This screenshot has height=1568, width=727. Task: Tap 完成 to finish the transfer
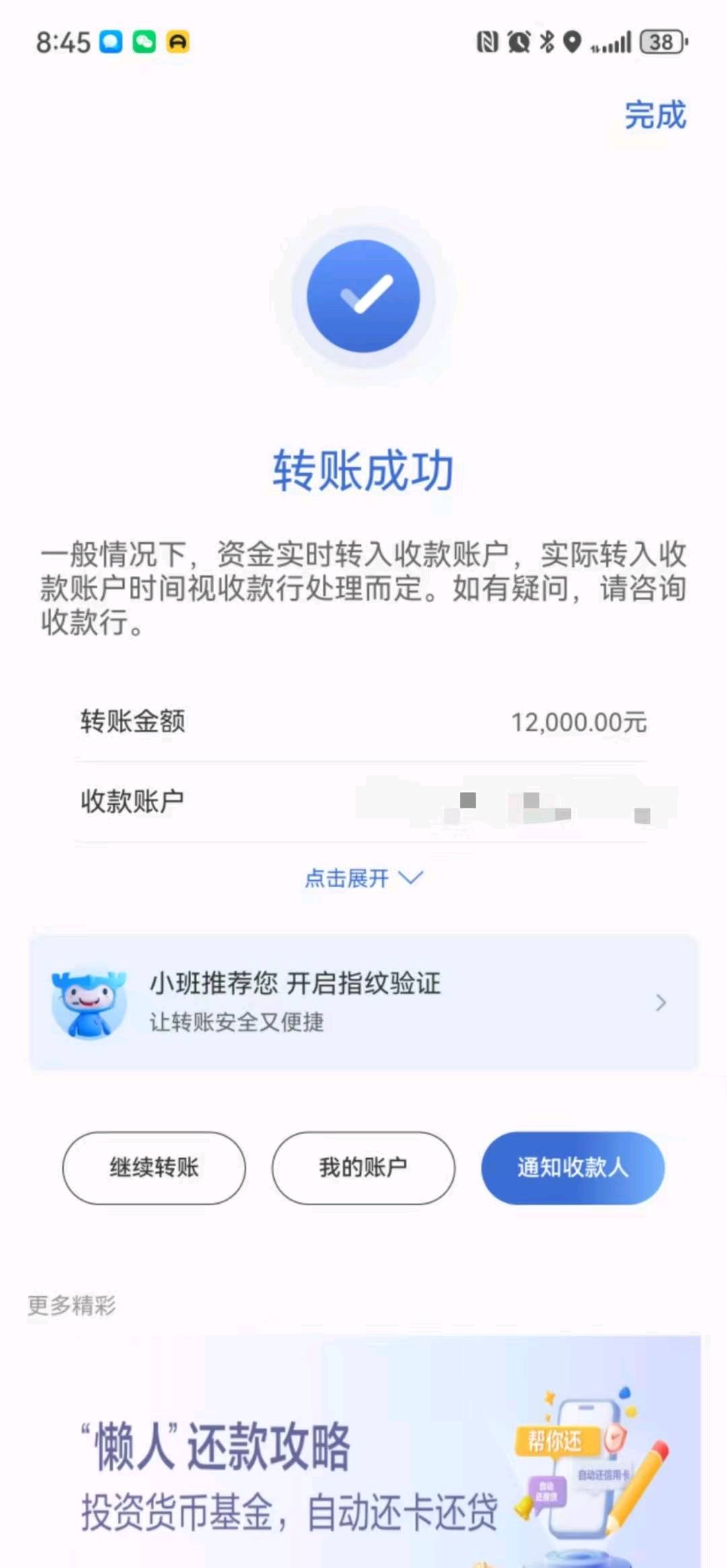click(x=656, y=116)
